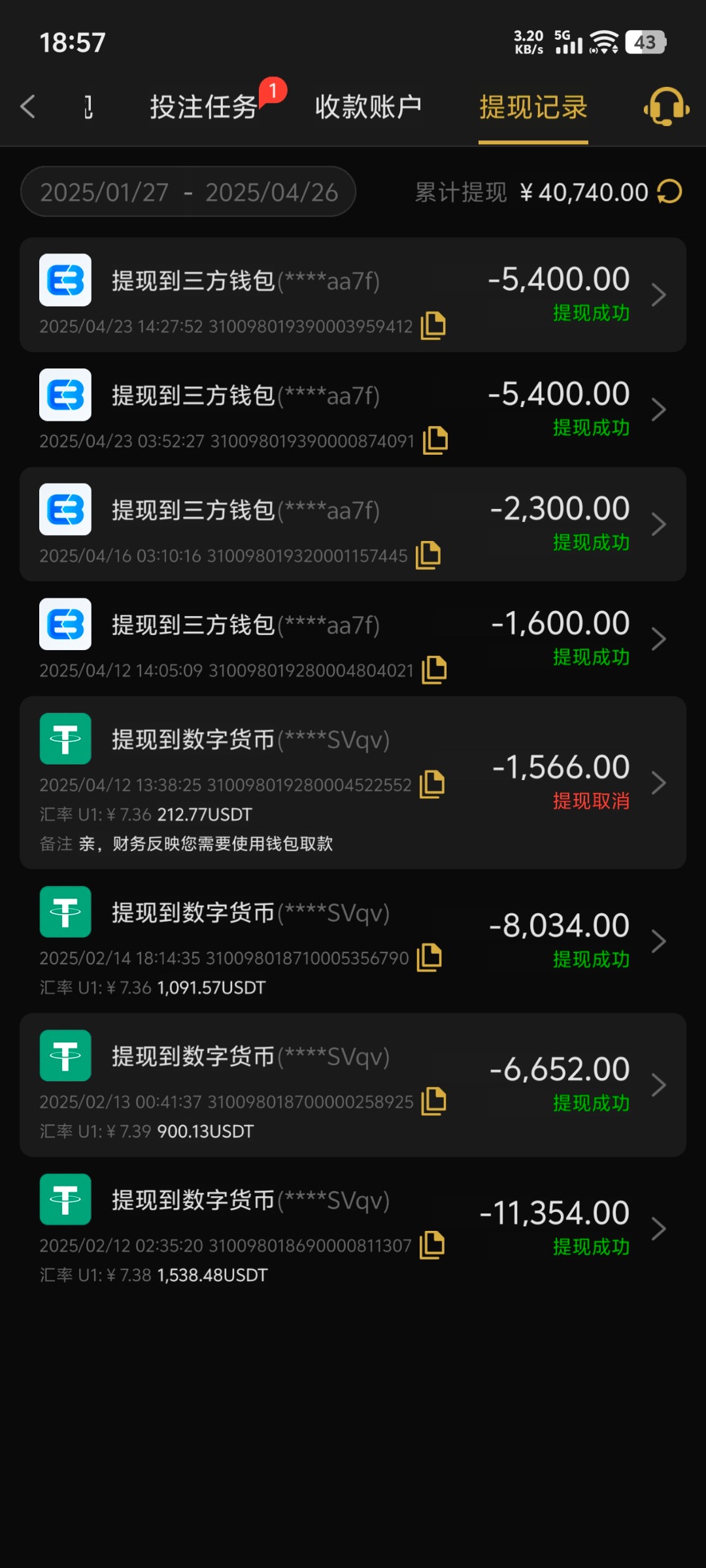The width and height of the screenshot is (706, 1568).
Task: Open the -6,652.00 withdrawal record
Action: (x=353, y=1085)
